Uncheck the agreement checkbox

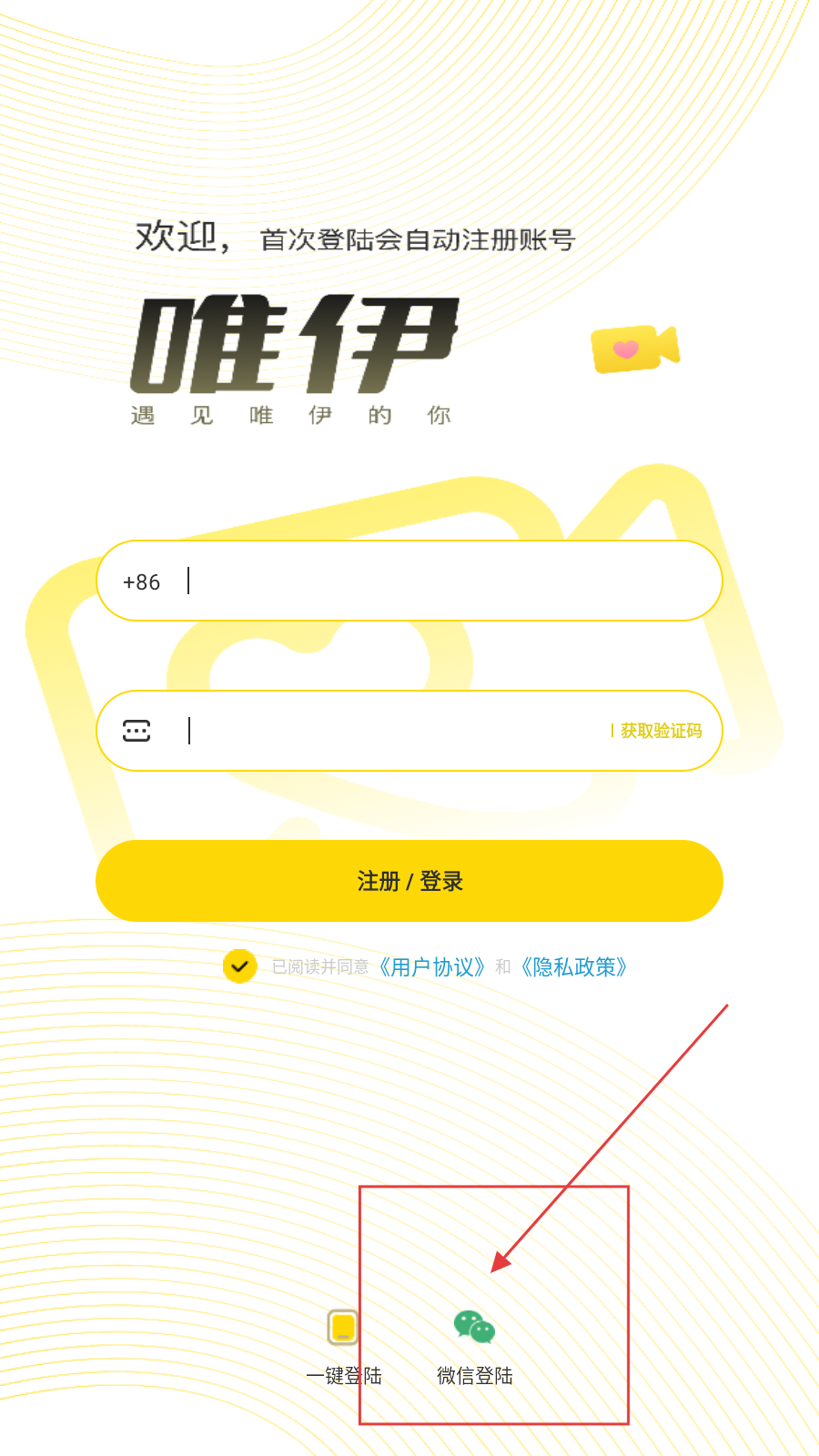(240, 966)
